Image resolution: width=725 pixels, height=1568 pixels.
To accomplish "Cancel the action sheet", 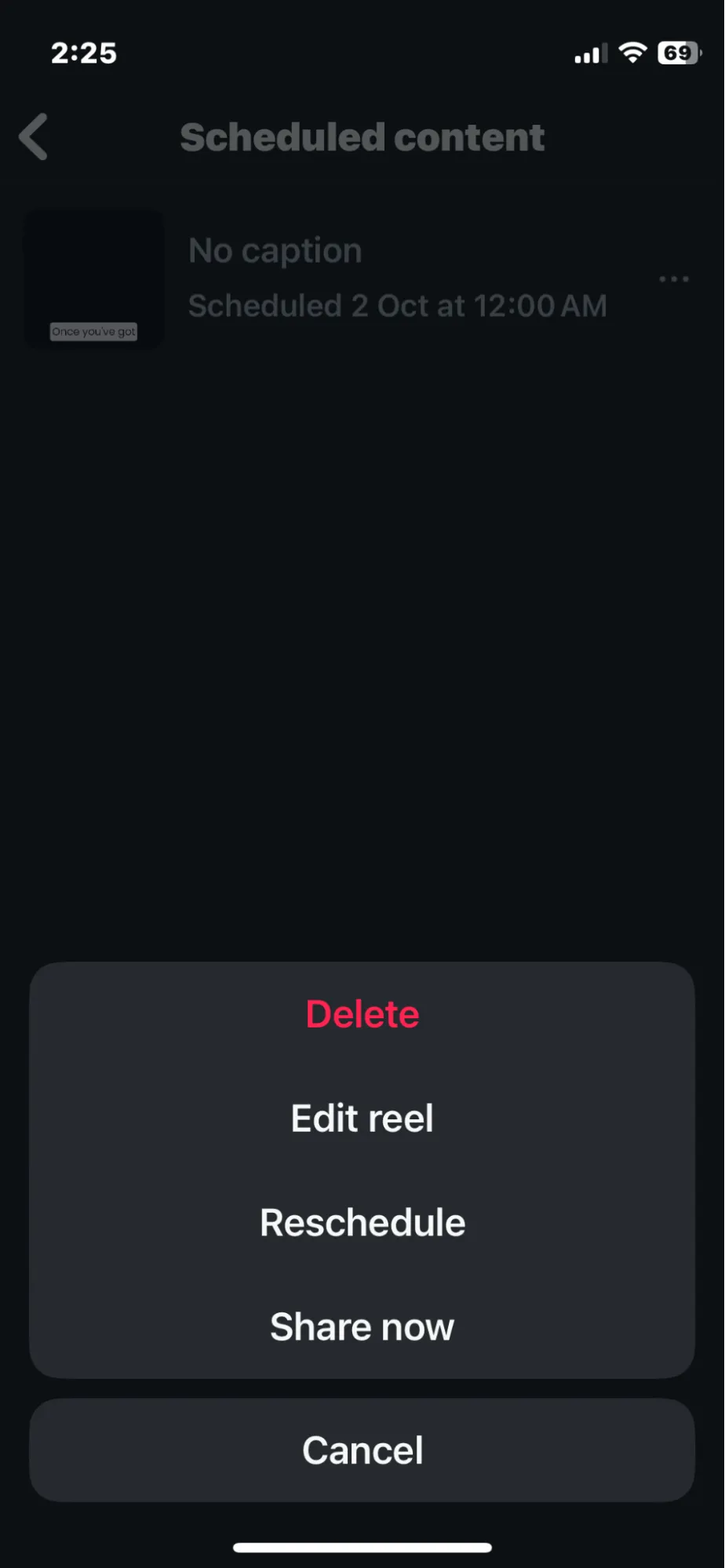I will (362, 1449).
